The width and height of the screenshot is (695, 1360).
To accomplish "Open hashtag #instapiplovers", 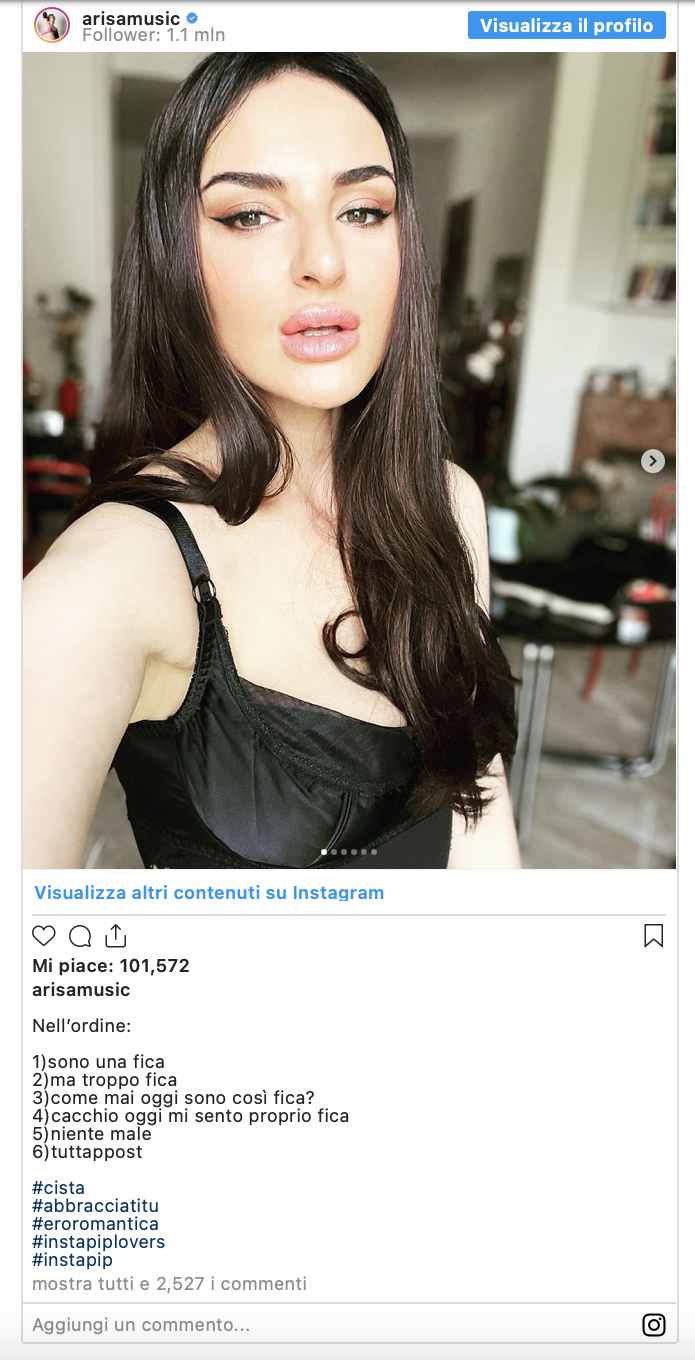I will (x=98, y=1242).
